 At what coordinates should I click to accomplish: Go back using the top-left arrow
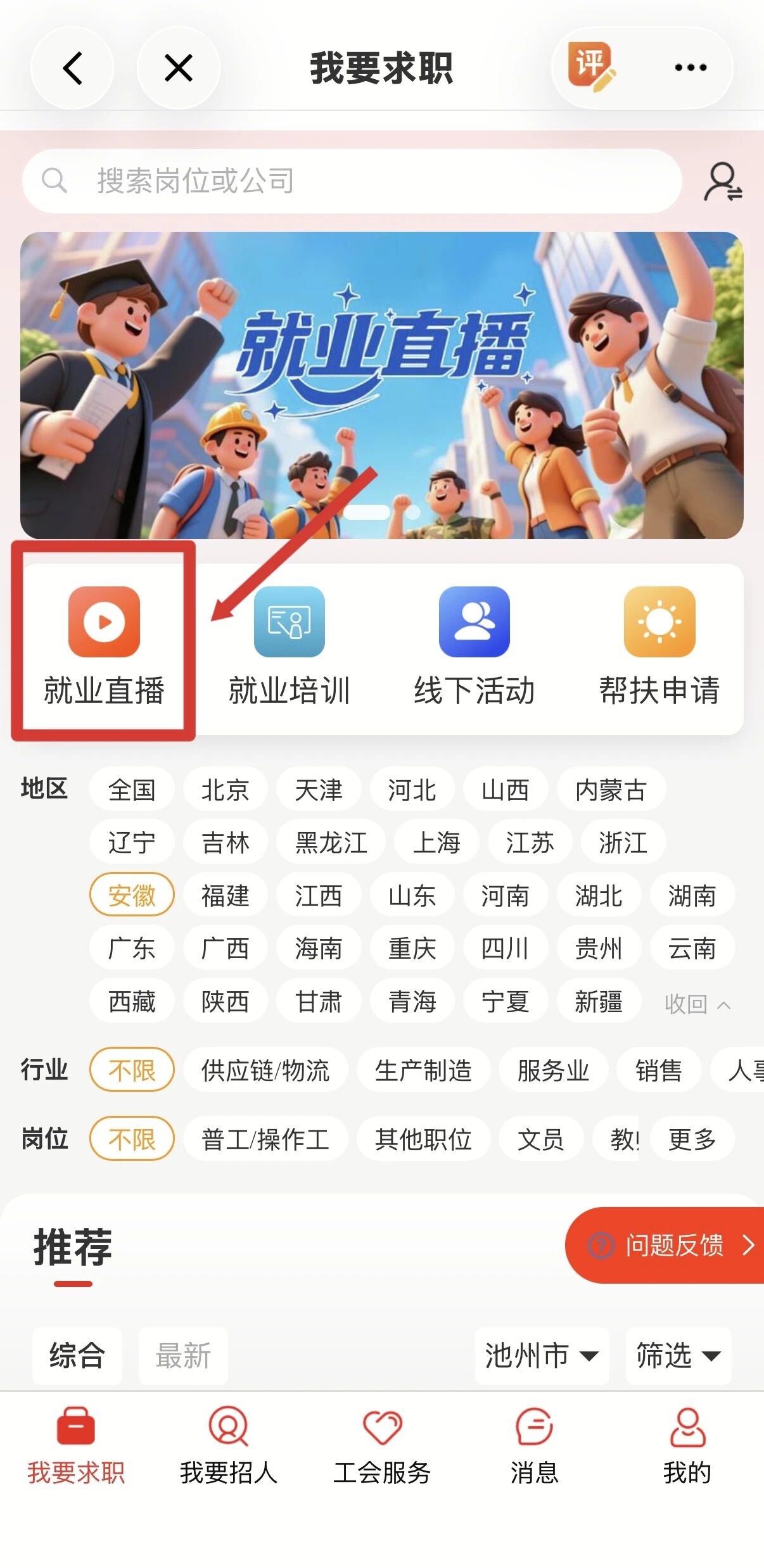pyautogui.click(x=72, y=68)
